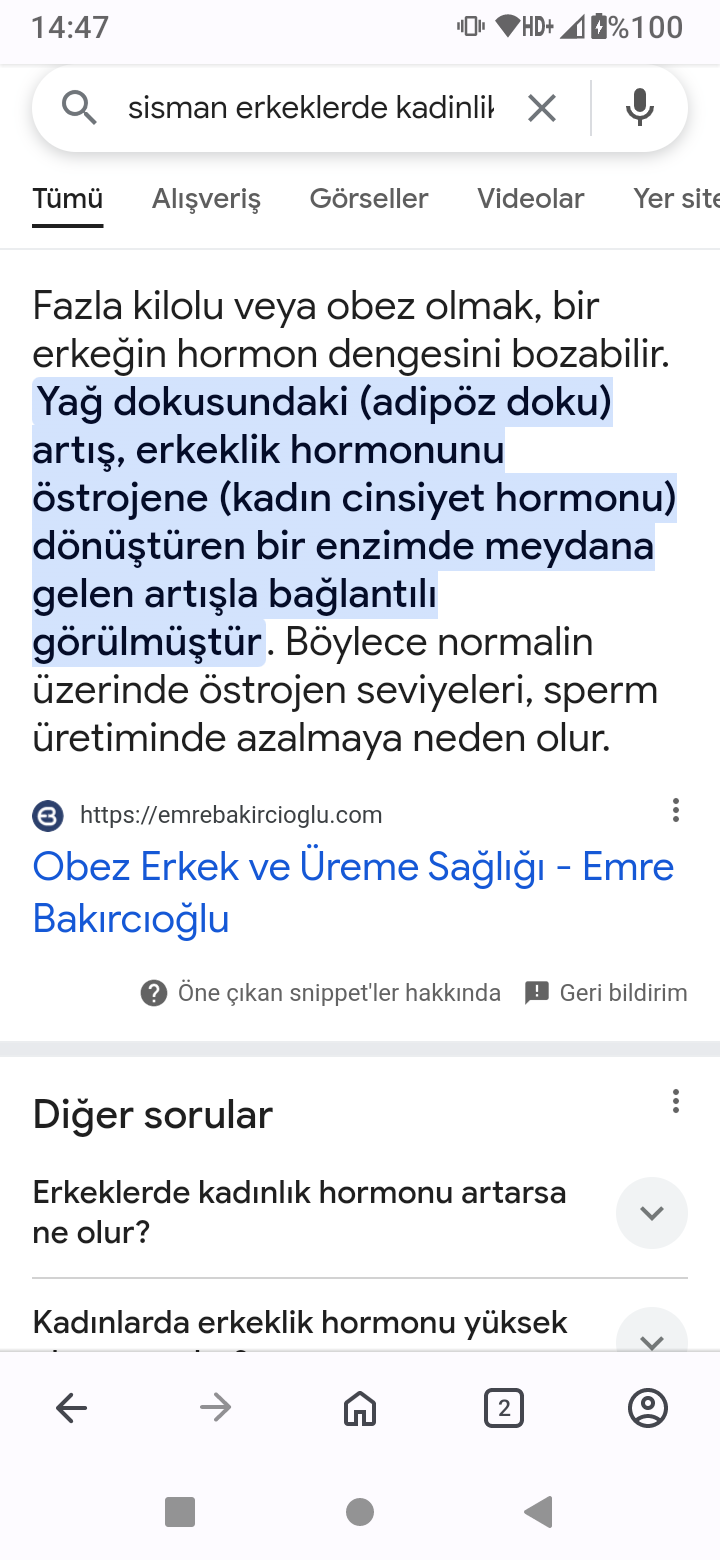Expand 'Erkeklerde kadınlık hormonu artarsa ne olur?'

point(360,1212)
